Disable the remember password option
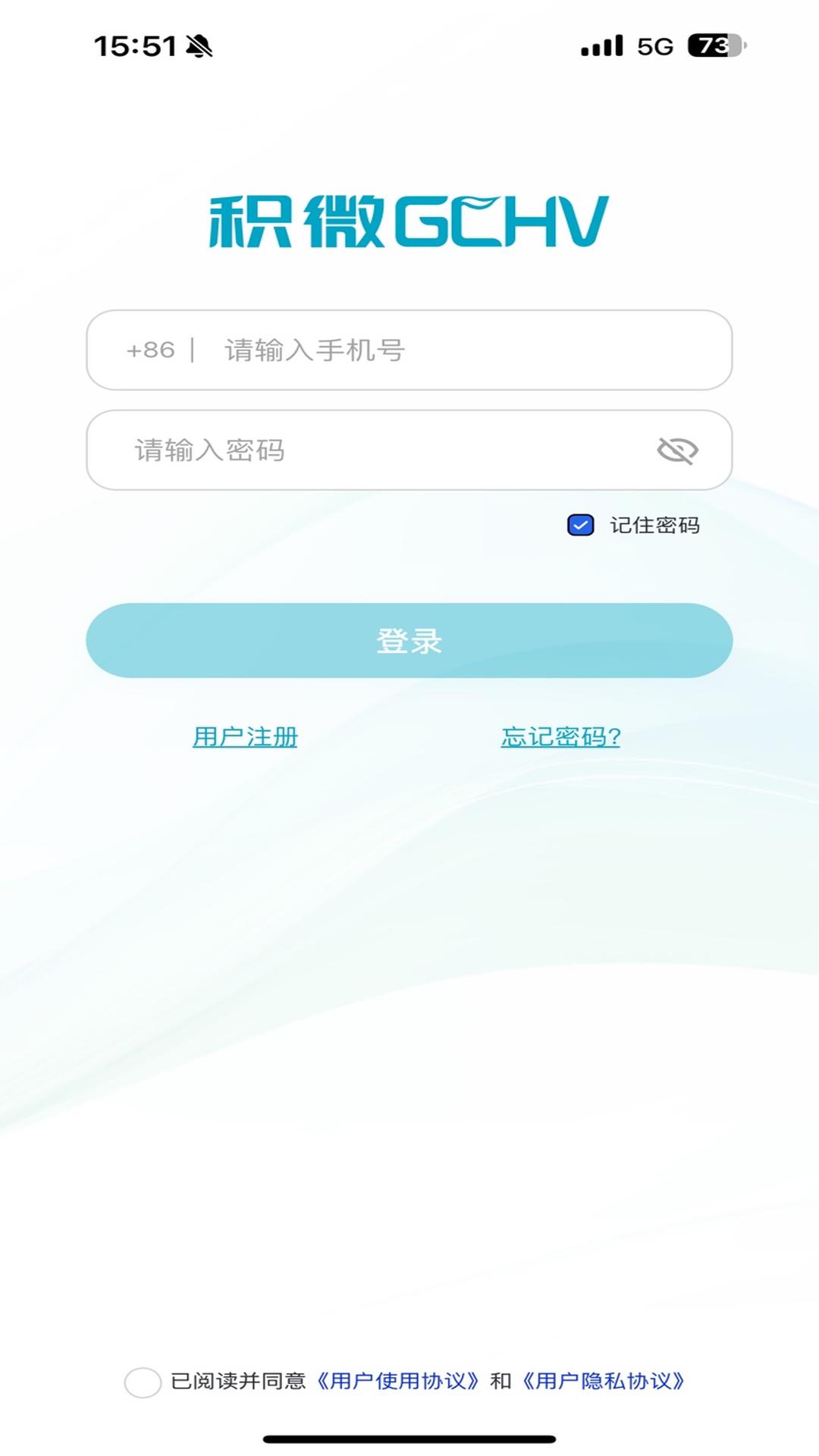 [580, 524]
